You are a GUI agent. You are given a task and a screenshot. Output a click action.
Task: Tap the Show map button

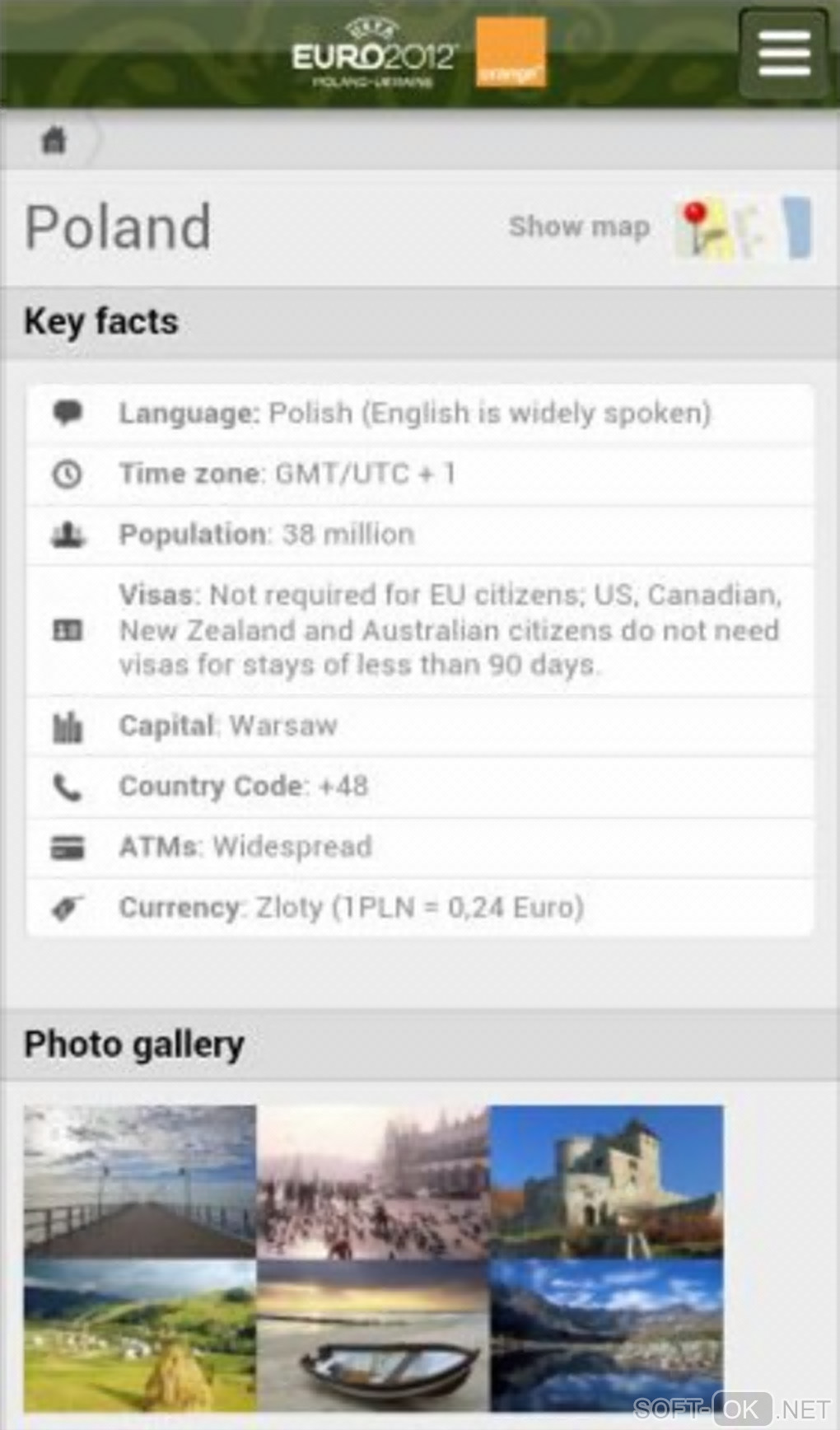[579, 227]
